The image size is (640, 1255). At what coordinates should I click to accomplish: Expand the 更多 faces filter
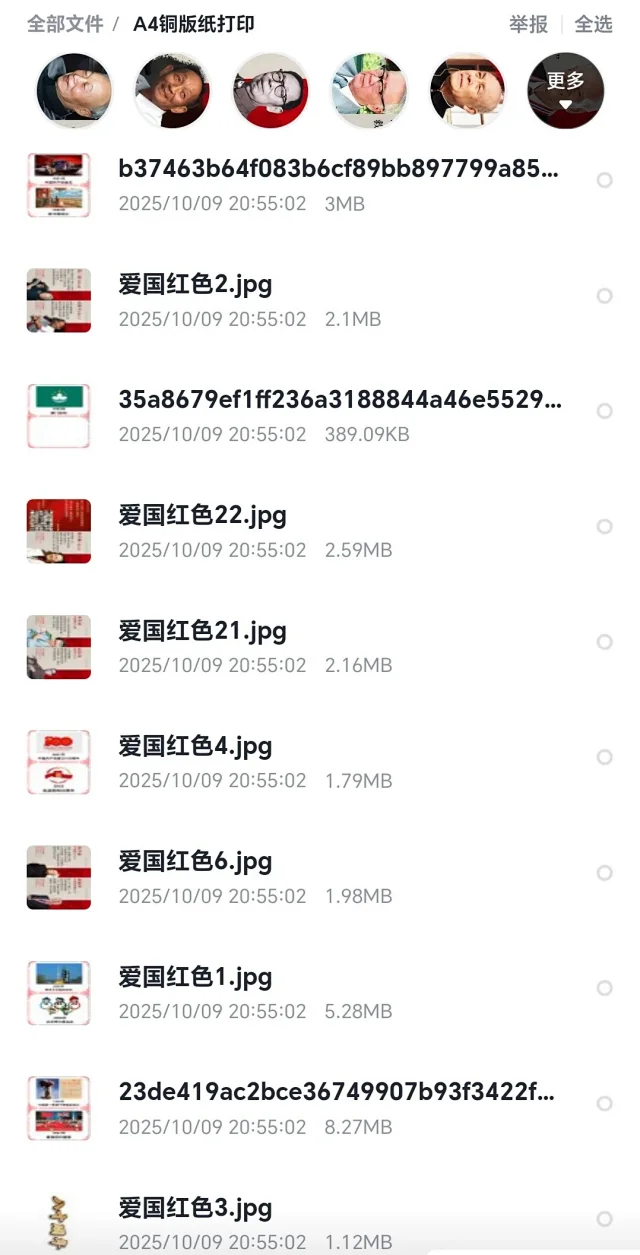[566, 90]
